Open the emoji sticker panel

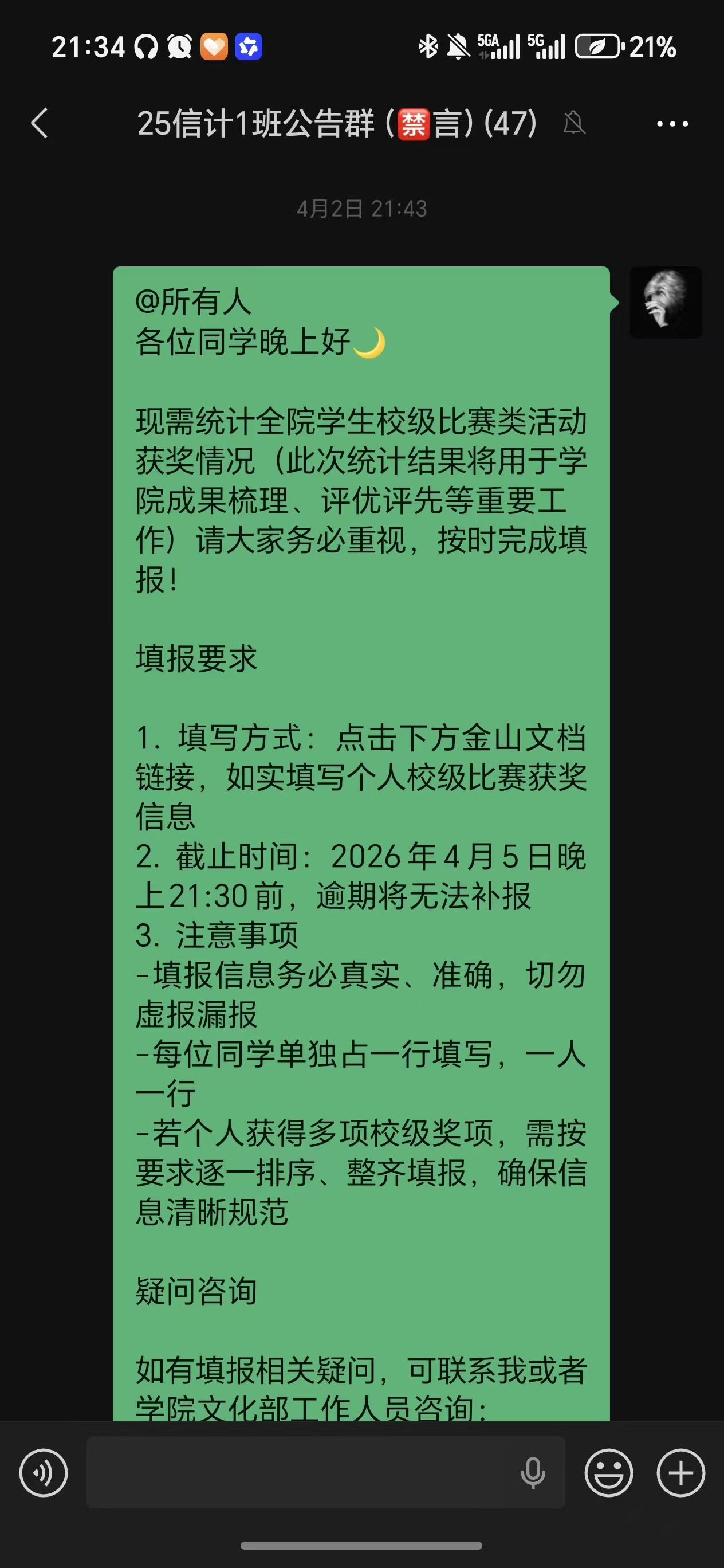tap(608, 1472)
